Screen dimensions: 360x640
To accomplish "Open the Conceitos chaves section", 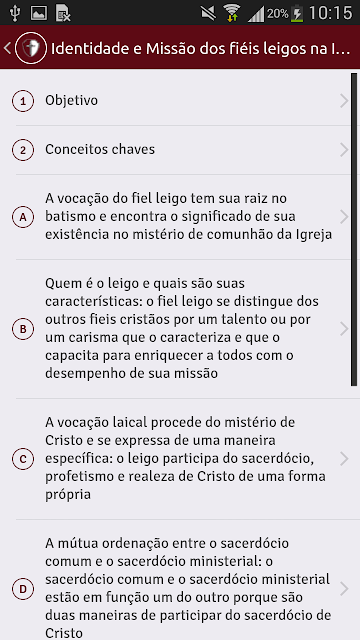I will pyautogui.click(x=180, y=150).
